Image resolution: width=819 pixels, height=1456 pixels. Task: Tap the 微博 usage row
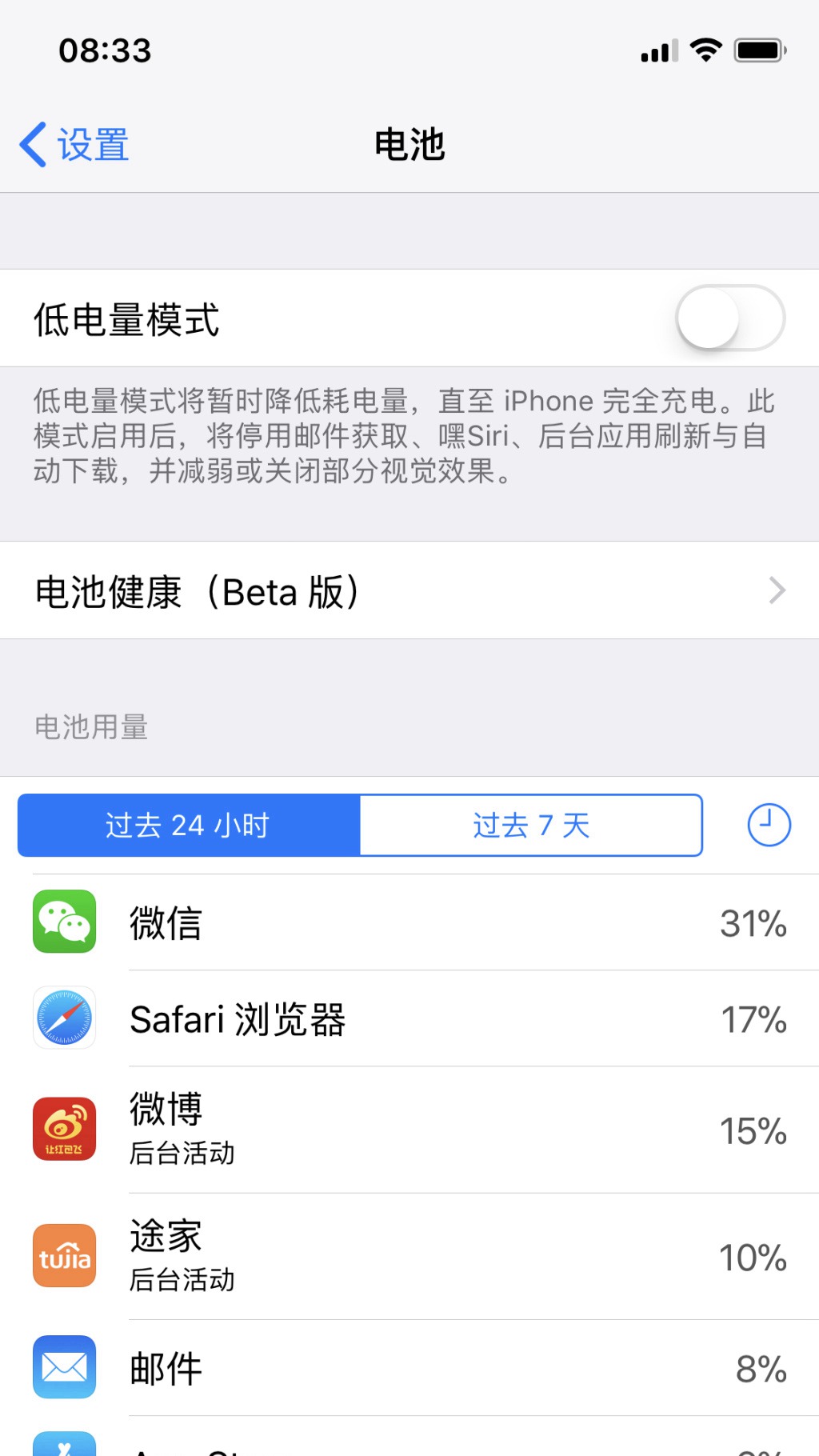point(409,1130)
